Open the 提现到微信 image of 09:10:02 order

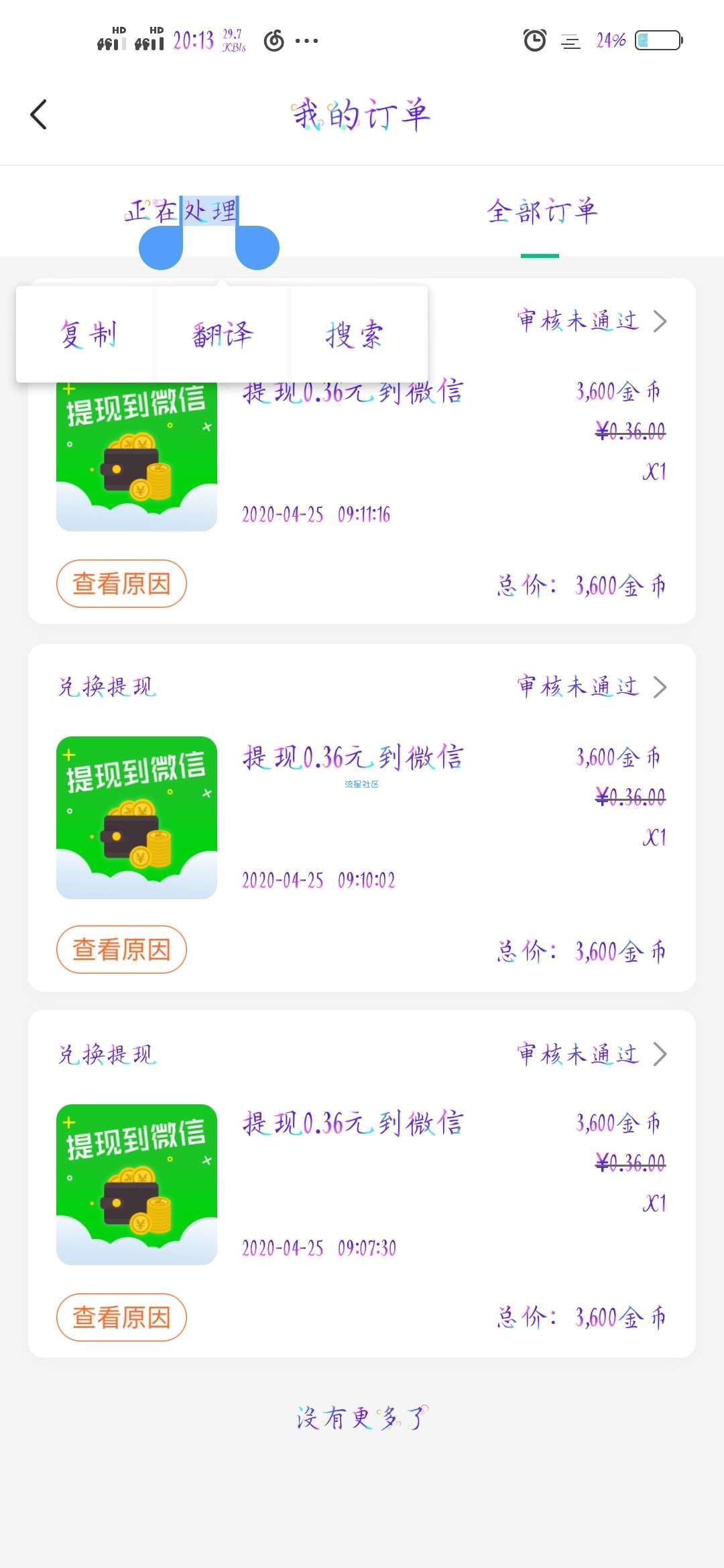(137, 818)
